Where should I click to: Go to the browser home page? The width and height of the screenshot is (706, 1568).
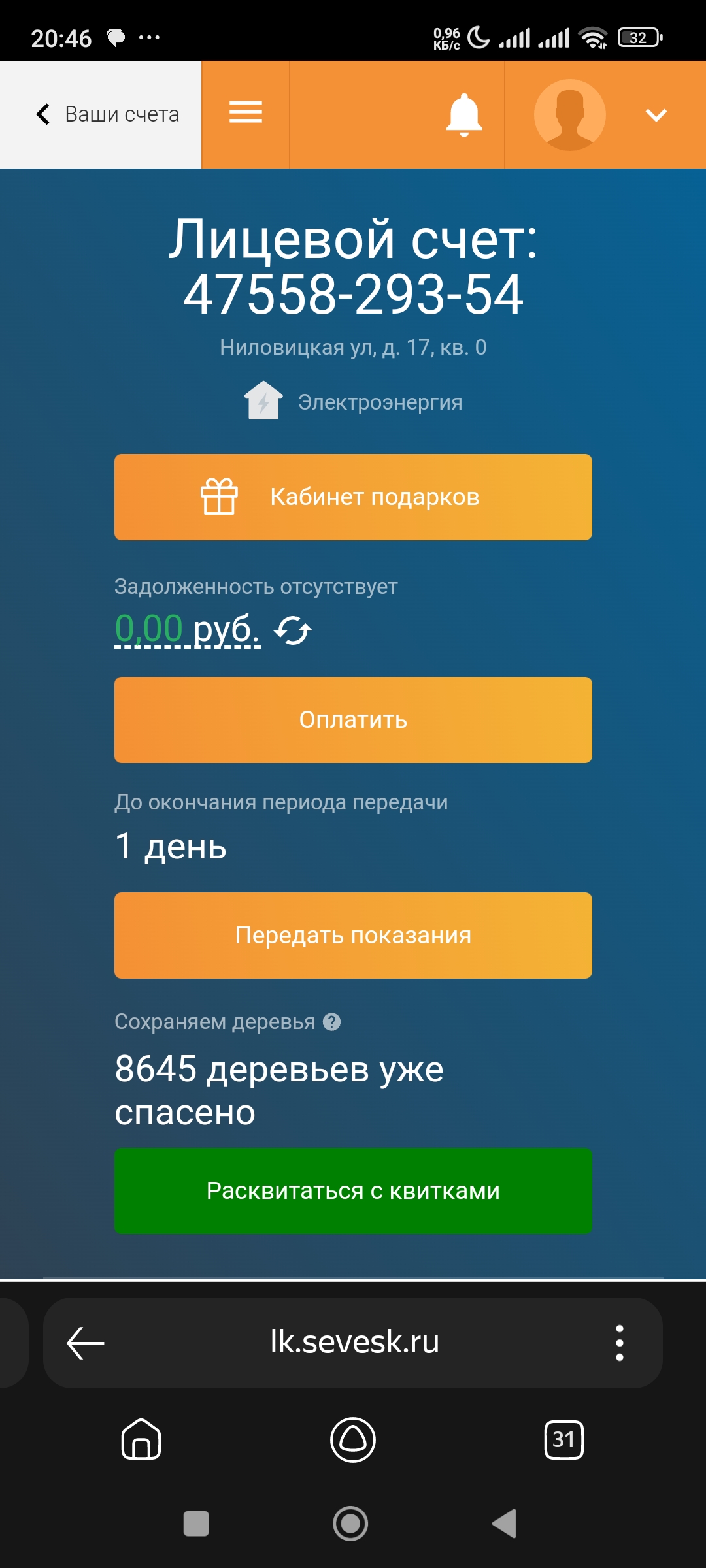point(141,1439)
